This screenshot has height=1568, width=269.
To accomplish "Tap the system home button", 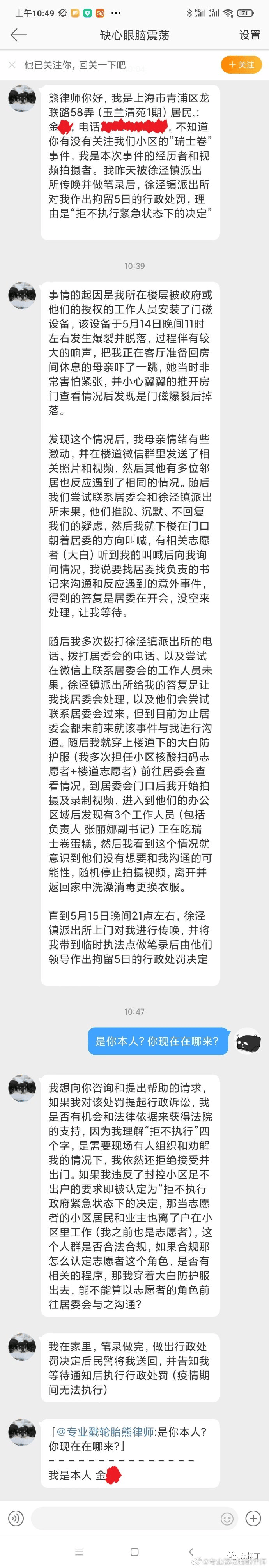I will click(x=134, y=1552).
